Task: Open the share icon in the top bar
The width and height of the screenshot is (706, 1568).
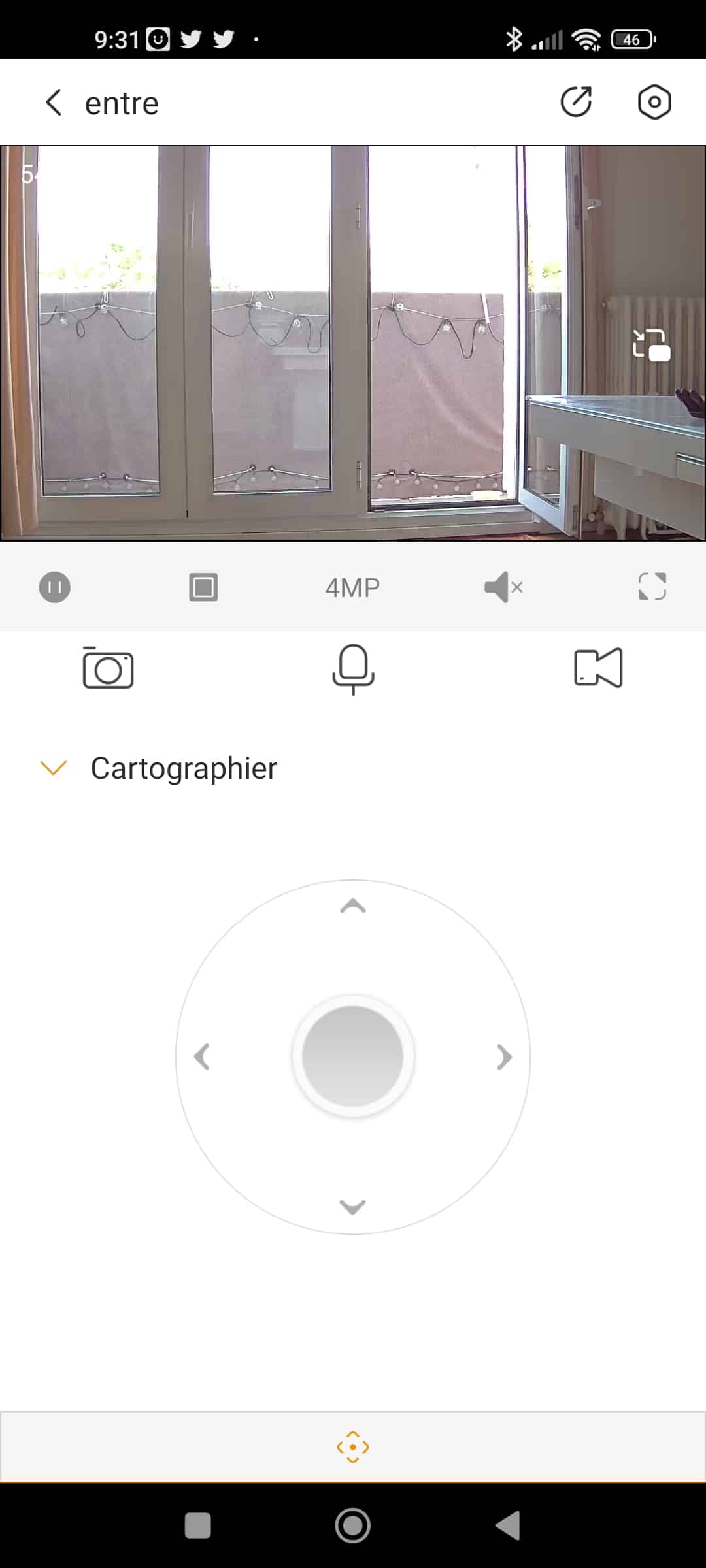Action: pos(576,102)
